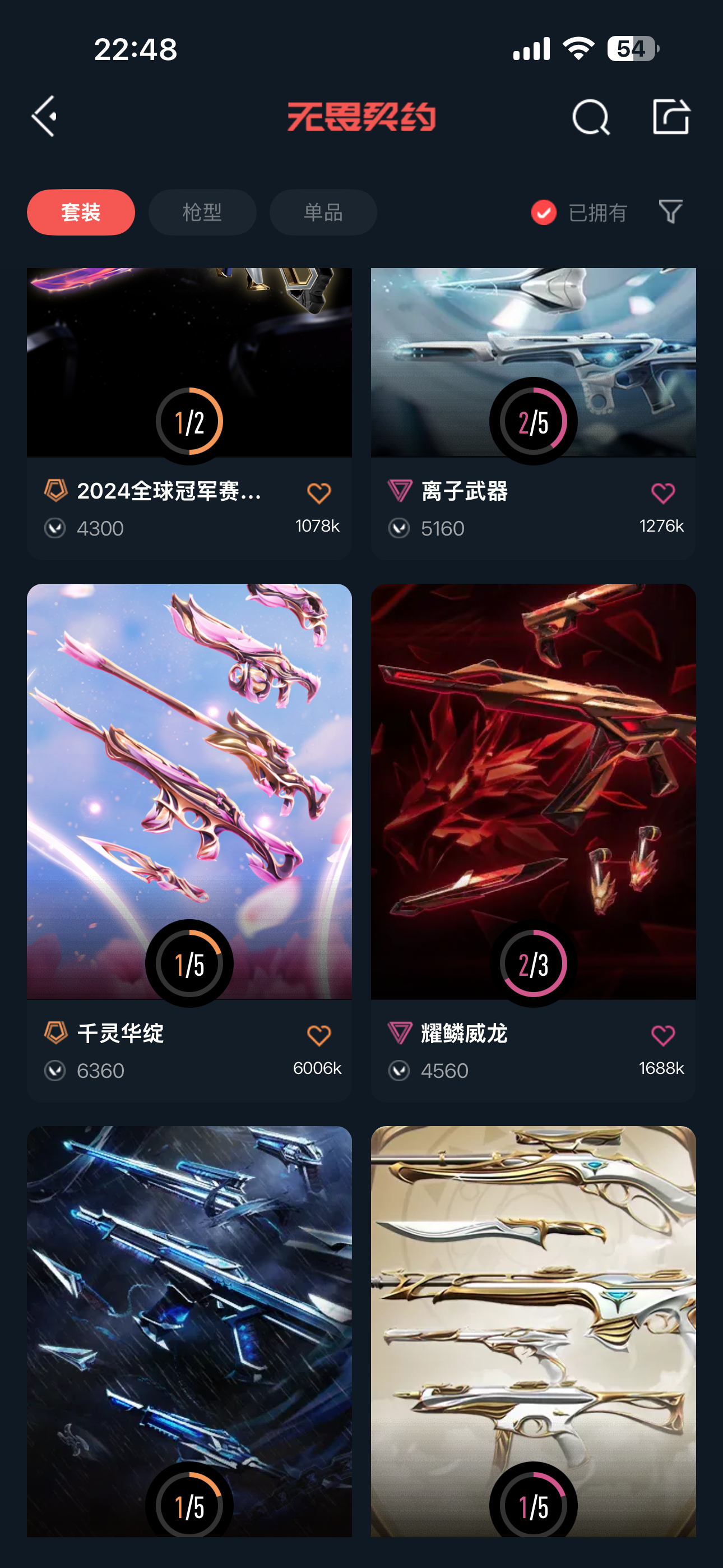The image size is (723, 1568).
Task: Open the 离子武器 bundle card
Action: coord(533,365)
